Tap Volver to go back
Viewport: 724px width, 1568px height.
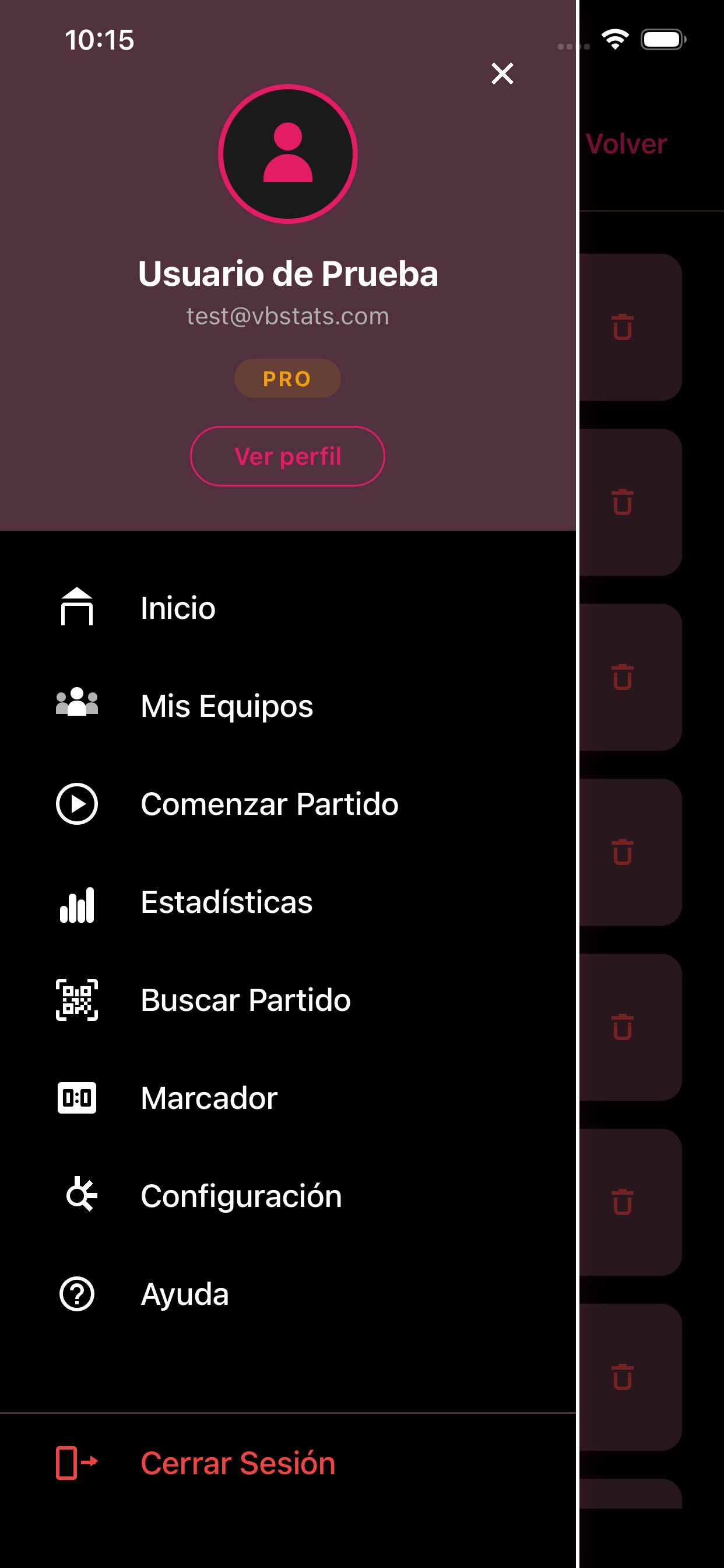click(x=626, y=144)
